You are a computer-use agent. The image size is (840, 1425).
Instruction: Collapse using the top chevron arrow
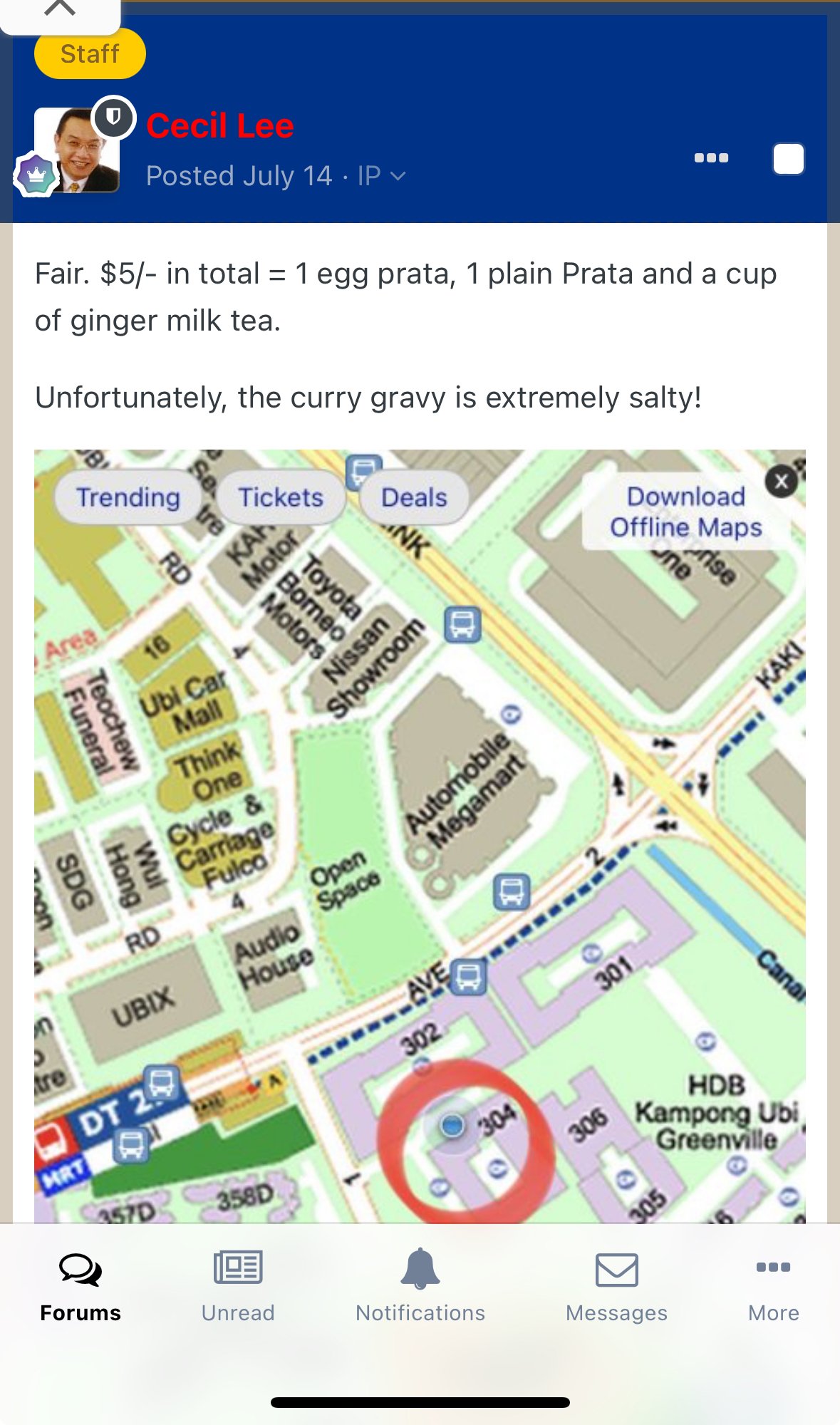60,10
